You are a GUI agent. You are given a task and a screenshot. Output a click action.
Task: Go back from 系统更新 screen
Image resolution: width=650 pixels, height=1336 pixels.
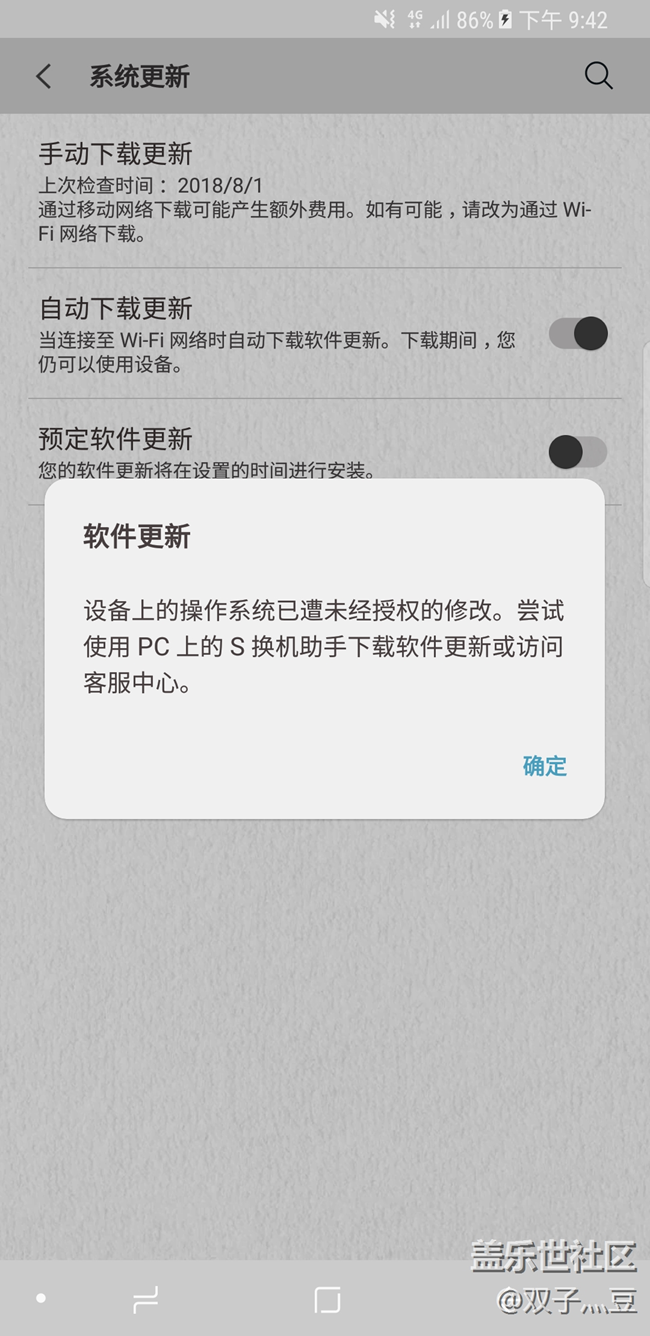[44, 77]
